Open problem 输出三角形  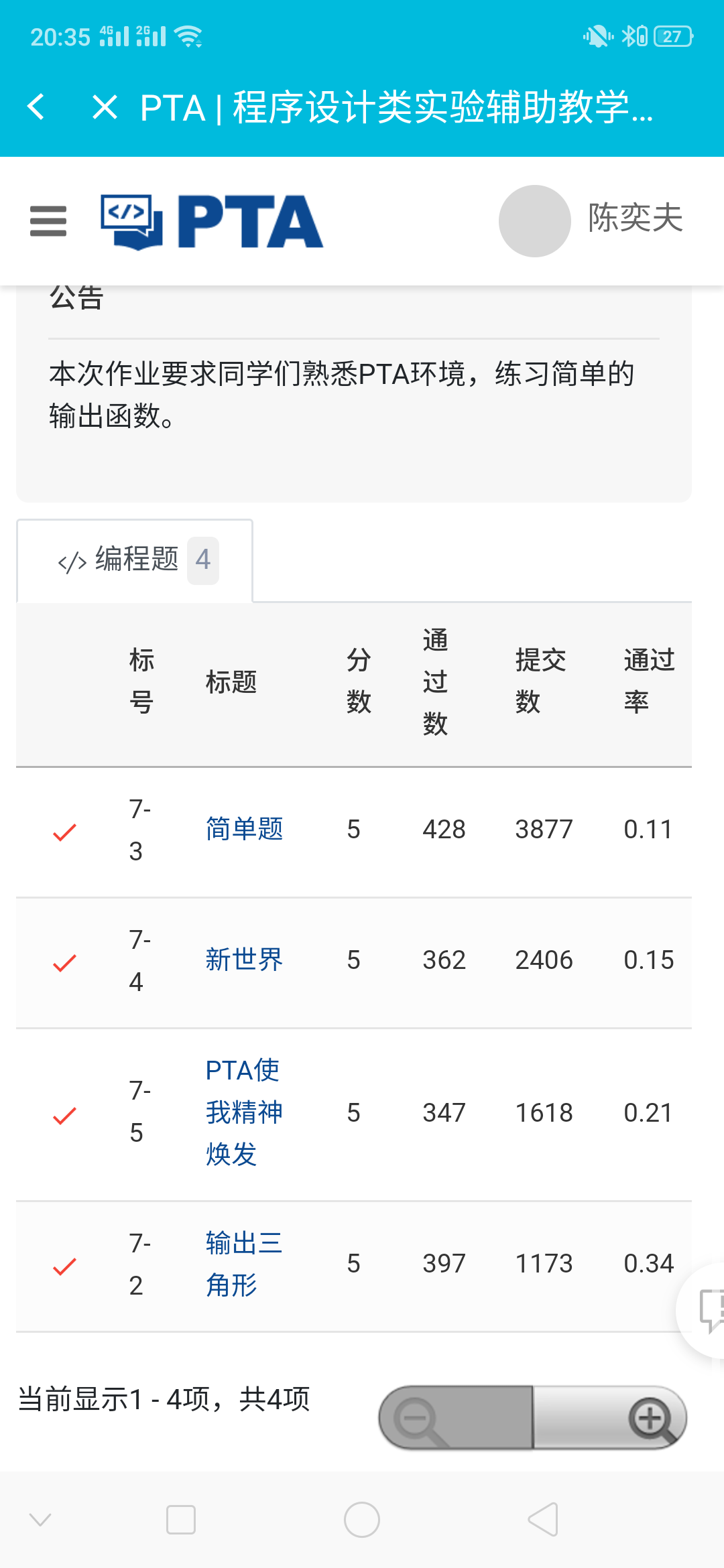(x=243, y=1264)
